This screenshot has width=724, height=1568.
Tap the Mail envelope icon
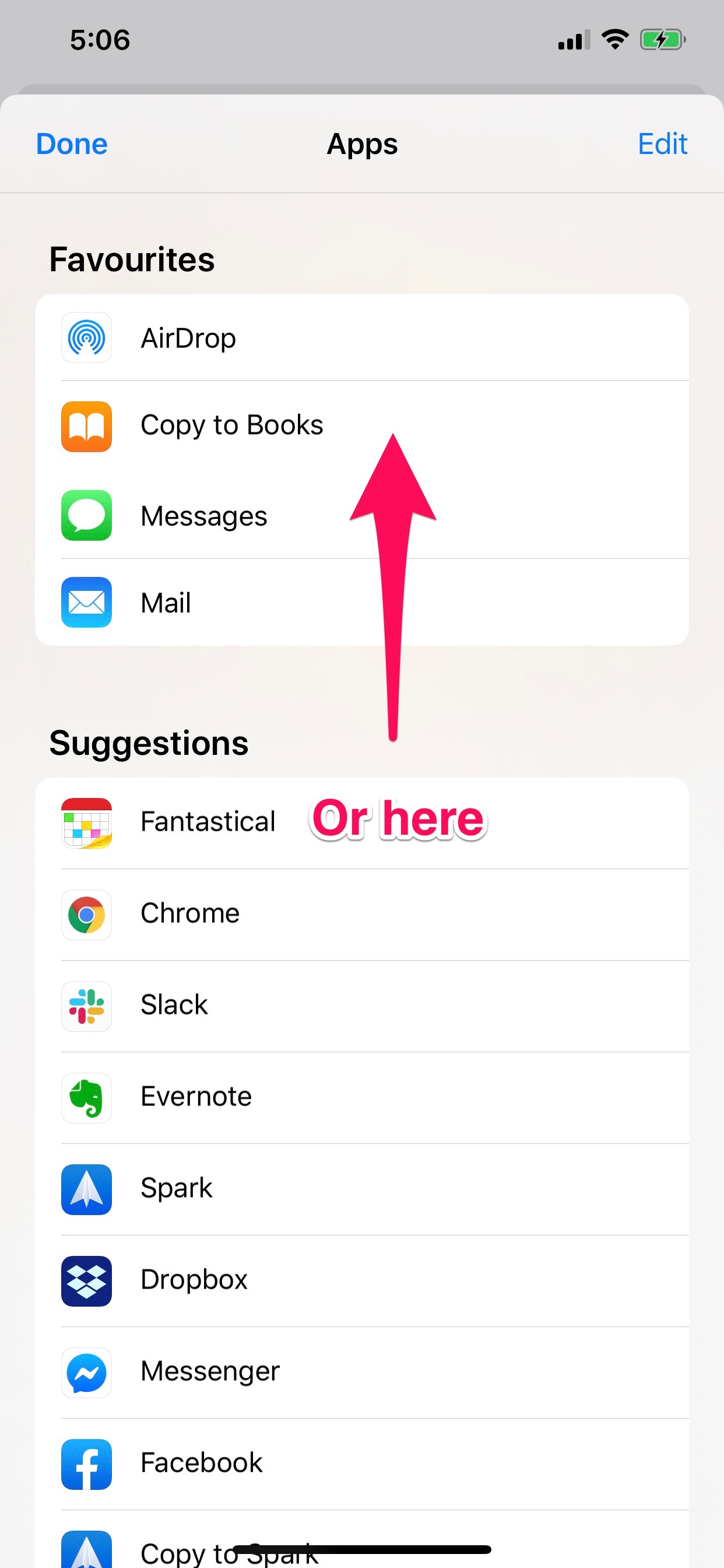pos(86,603)
